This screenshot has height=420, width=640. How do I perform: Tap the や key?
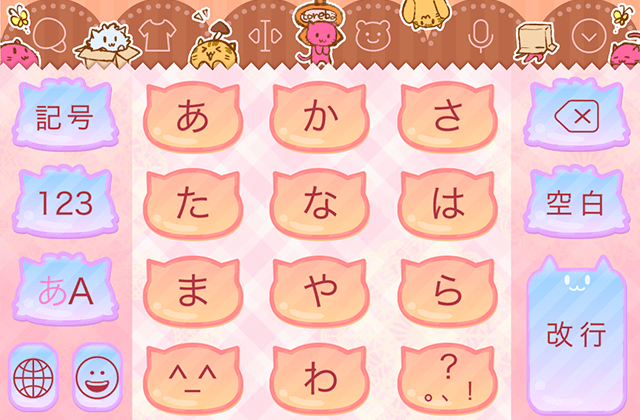coord(320,292)
